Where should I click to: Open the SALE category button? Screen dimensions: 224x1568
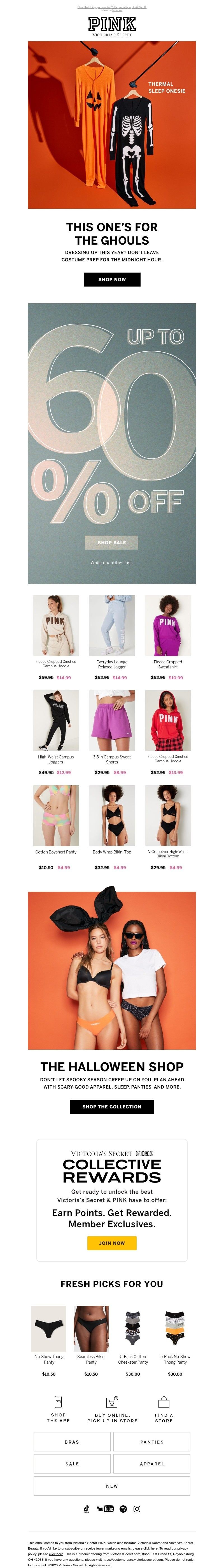click(x=72, y=1464)
